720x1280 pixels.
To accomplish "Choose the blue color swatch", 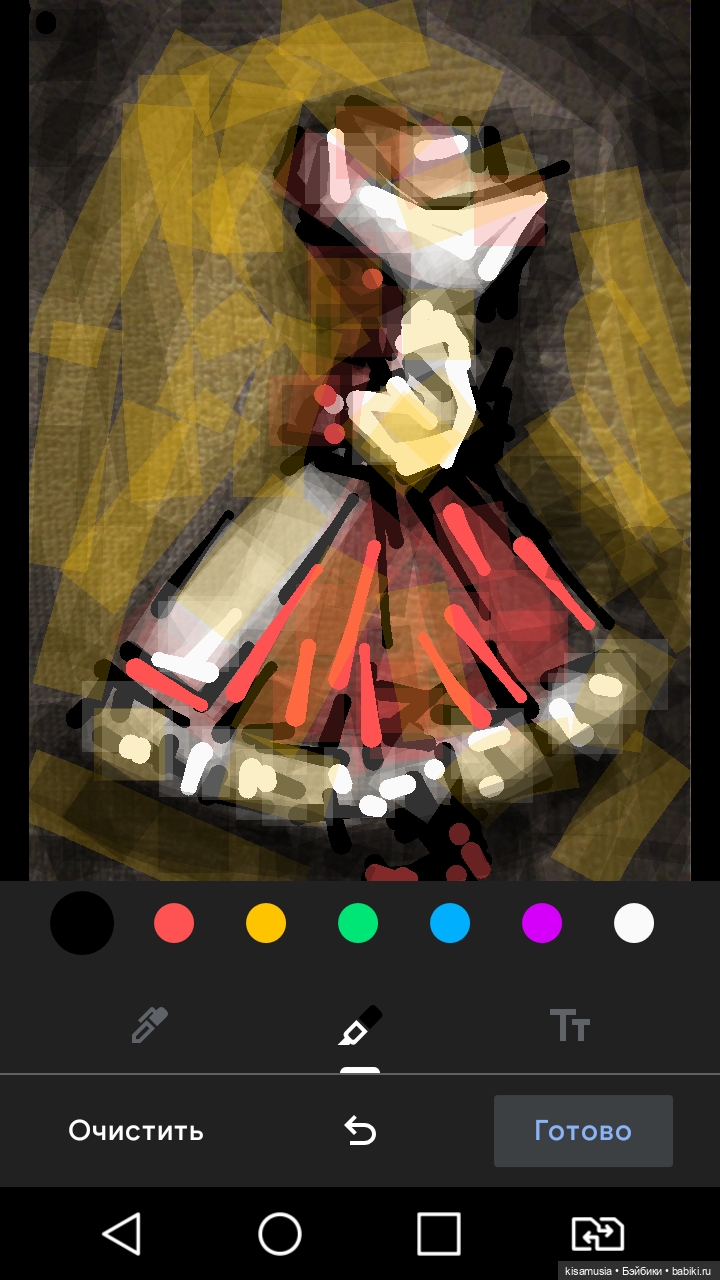I will click(450, 923).
